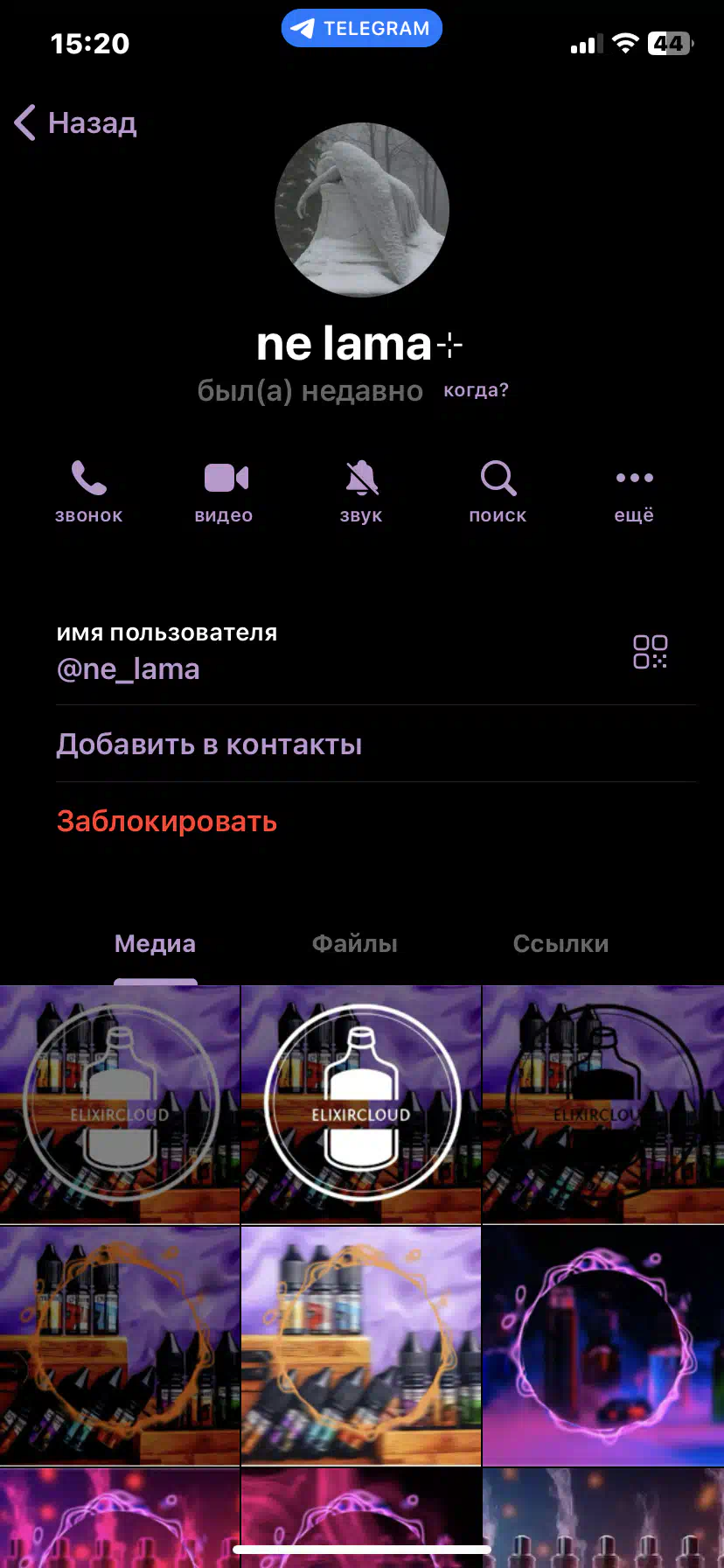
Task: Open the pink neon ring media tile
Action: pos(603,1346)
